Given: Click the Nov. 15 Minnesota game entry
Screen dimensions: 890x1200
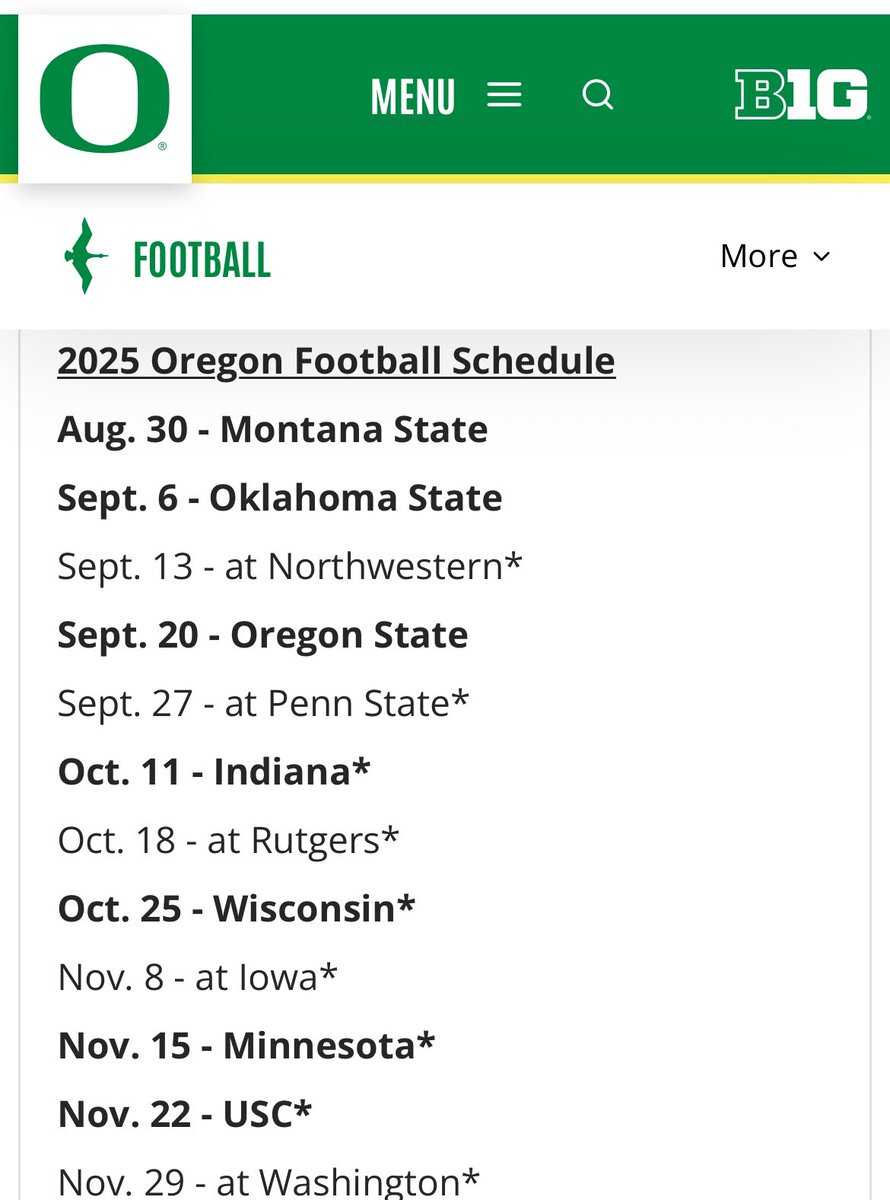Looking at the screenshot, I should click(245, 1045).
